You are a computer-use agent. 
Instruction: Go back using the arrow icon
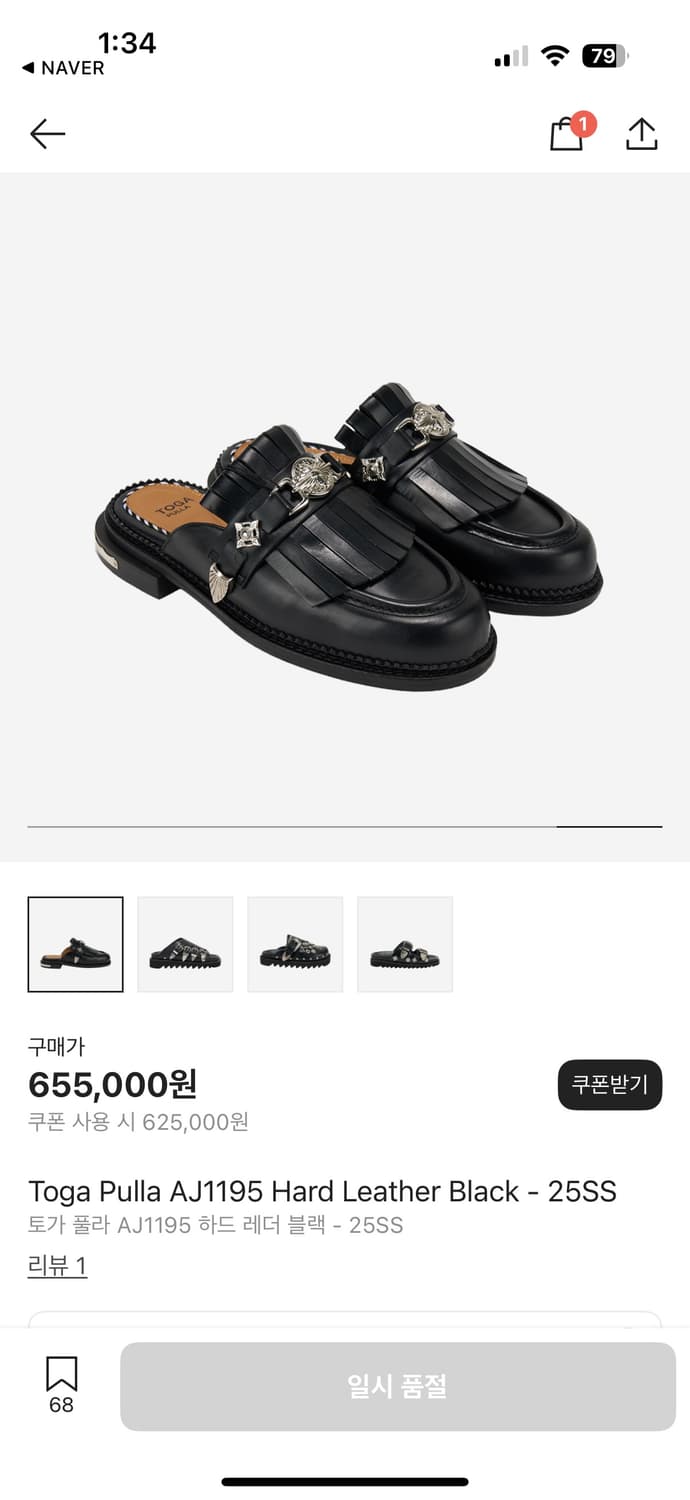click(x=47, y=134)
